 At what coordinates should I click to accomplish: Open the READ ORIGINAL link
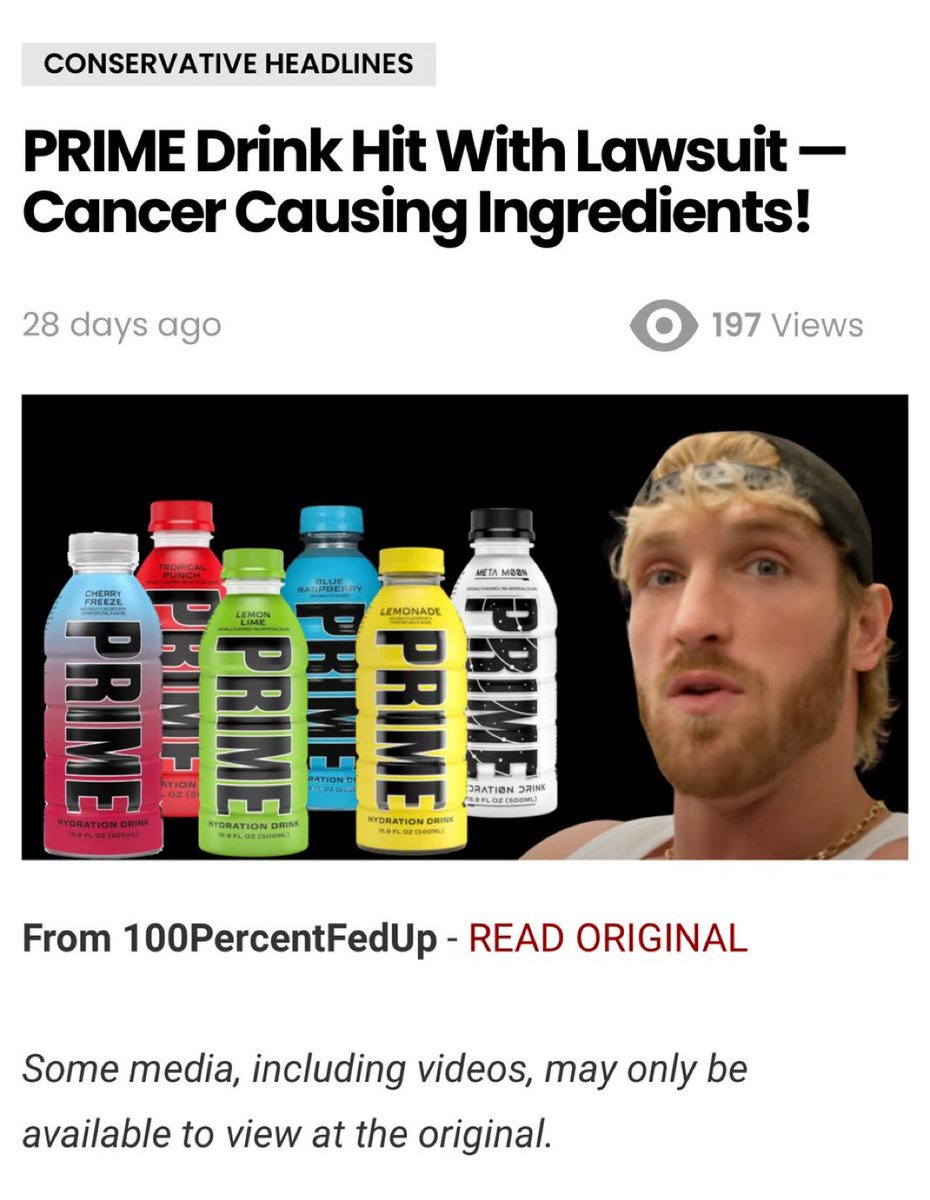click(607, 938)
